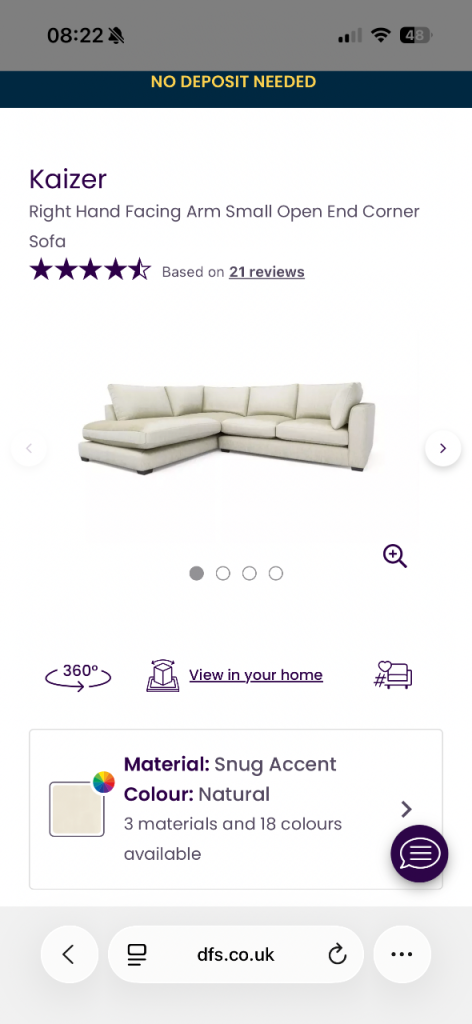The height and width of the screenshot is (1024, 472).
Task: Start a live chat
Action: 419,854
